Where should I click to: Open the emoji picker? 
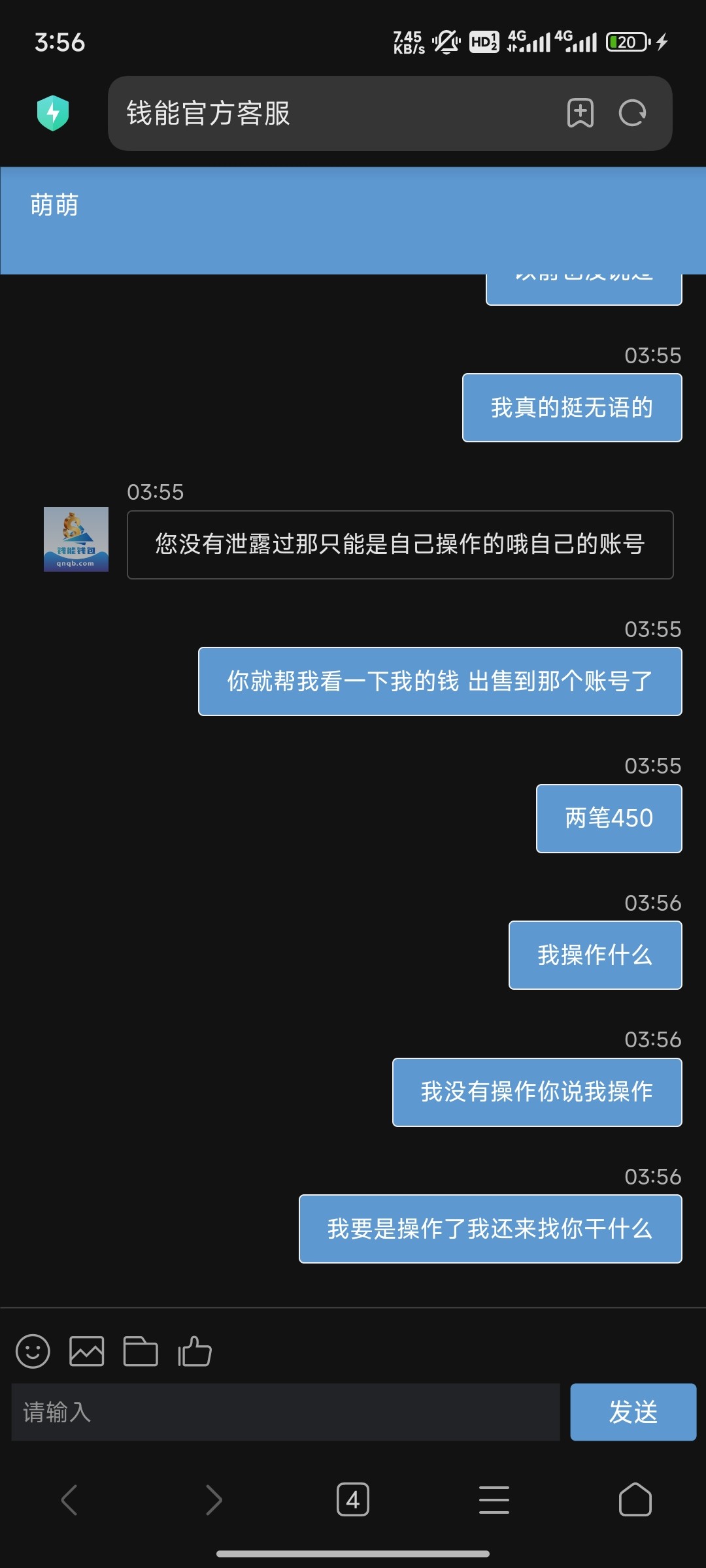pyautogui.click(x=33, y=1350)
